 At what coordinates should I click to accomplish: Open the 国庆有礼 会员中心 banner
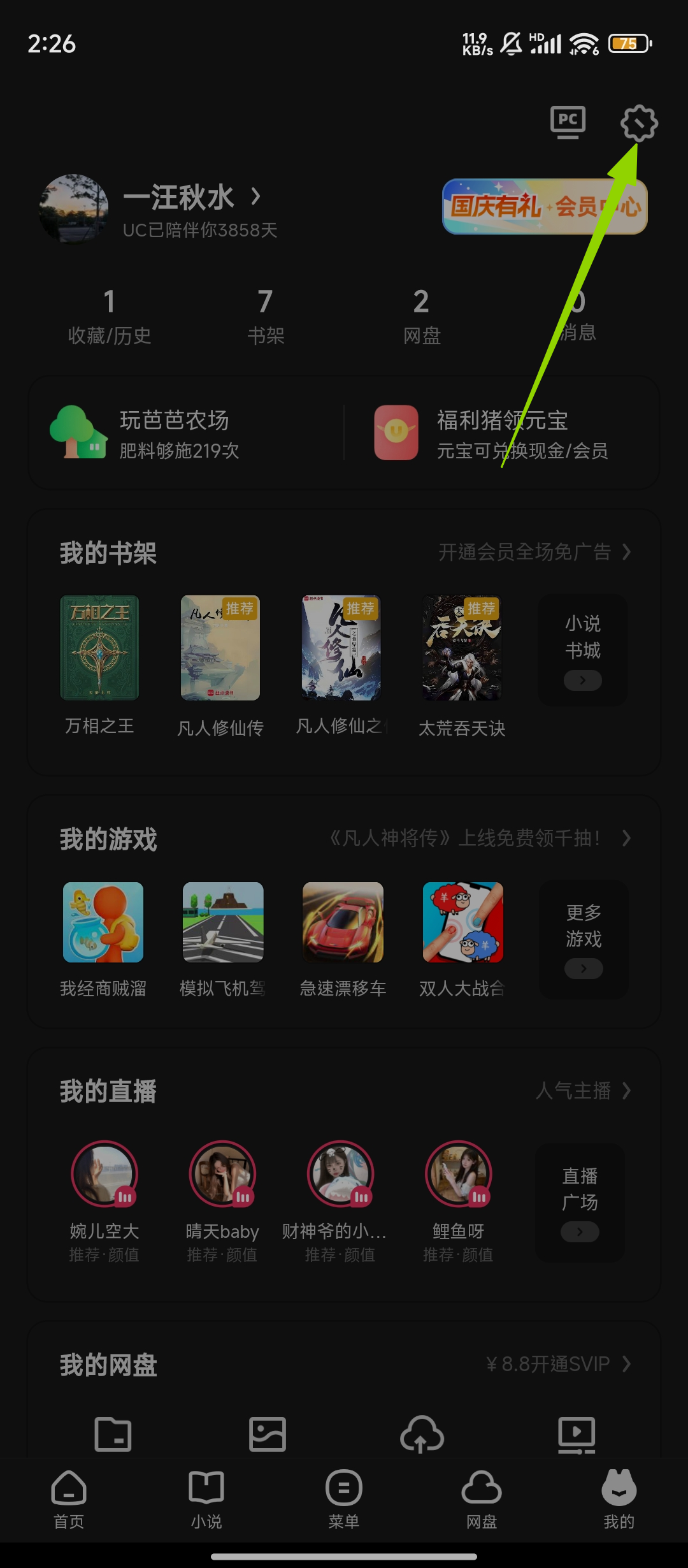(x=545, y=207)
